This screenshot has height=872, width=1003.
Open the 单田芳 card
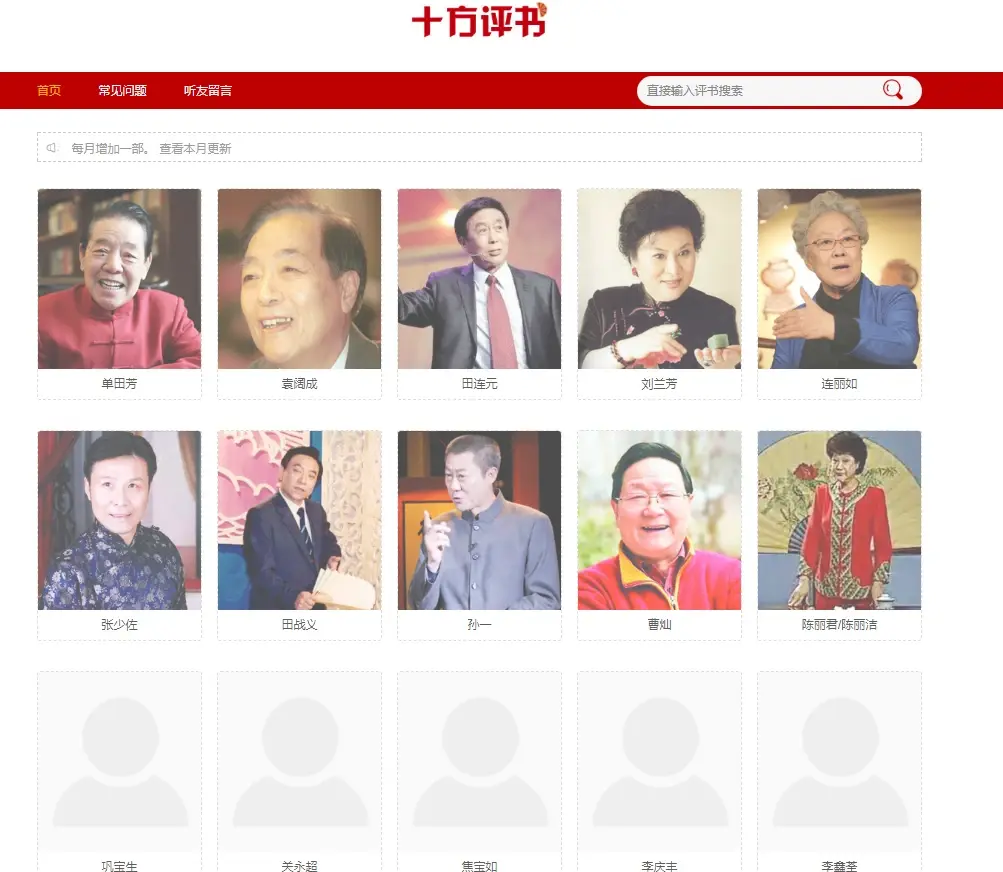coord(119,280)
